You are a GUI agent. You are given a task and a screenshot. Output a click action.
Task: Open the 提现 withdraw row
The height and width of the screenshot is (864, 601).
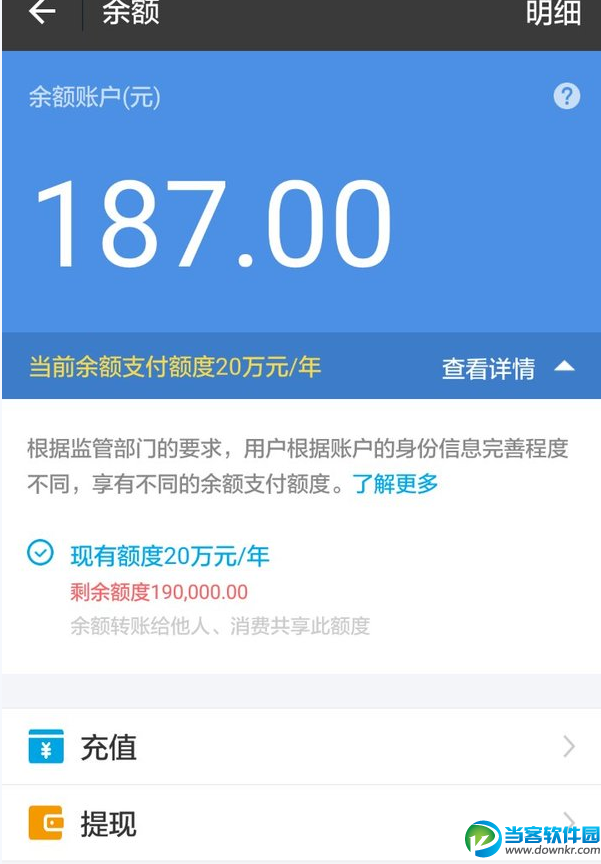(x=300, y=824)
